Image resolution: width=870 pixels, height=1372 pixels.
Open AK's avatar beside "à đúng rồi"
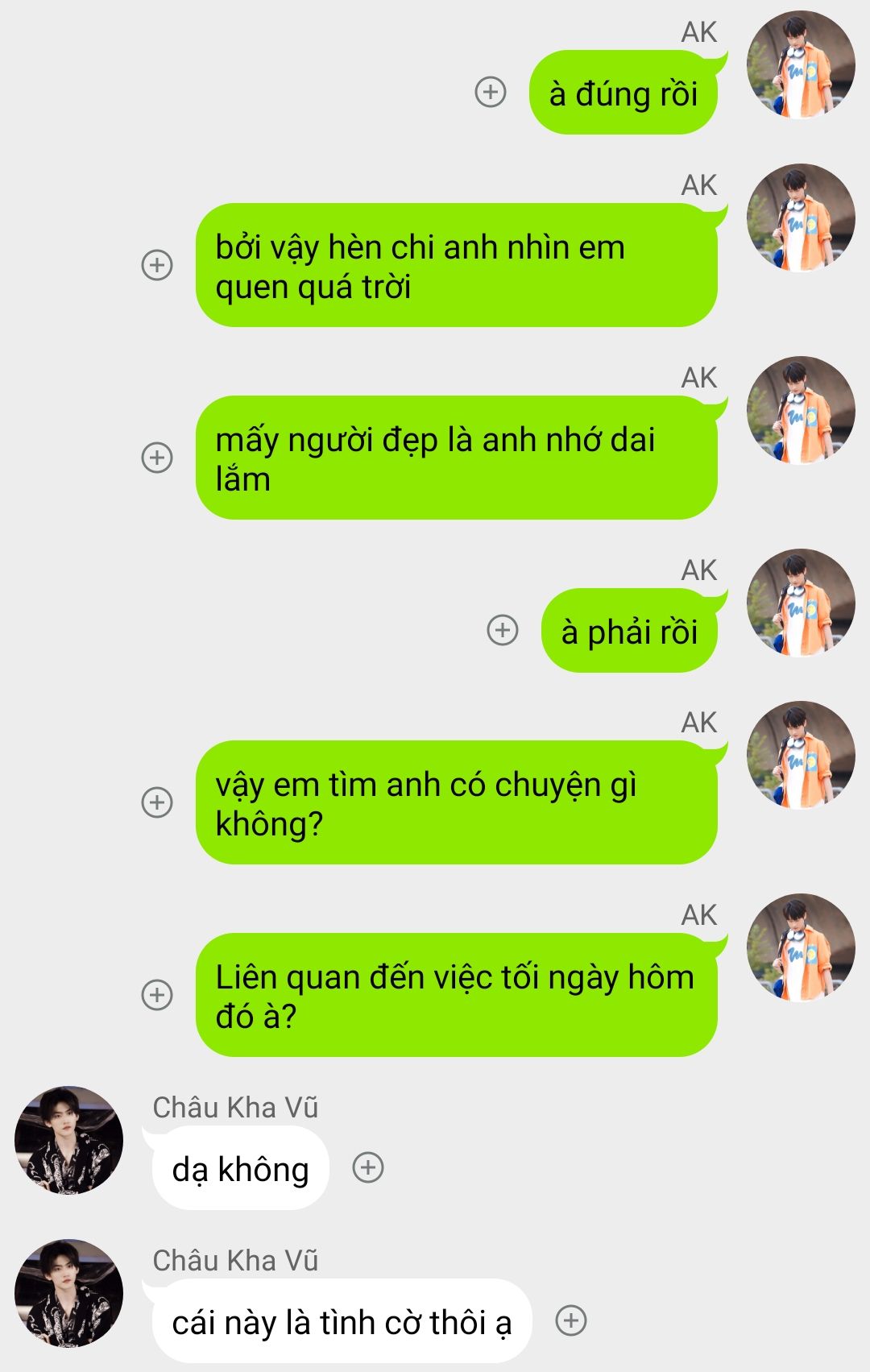pos(801,65)
